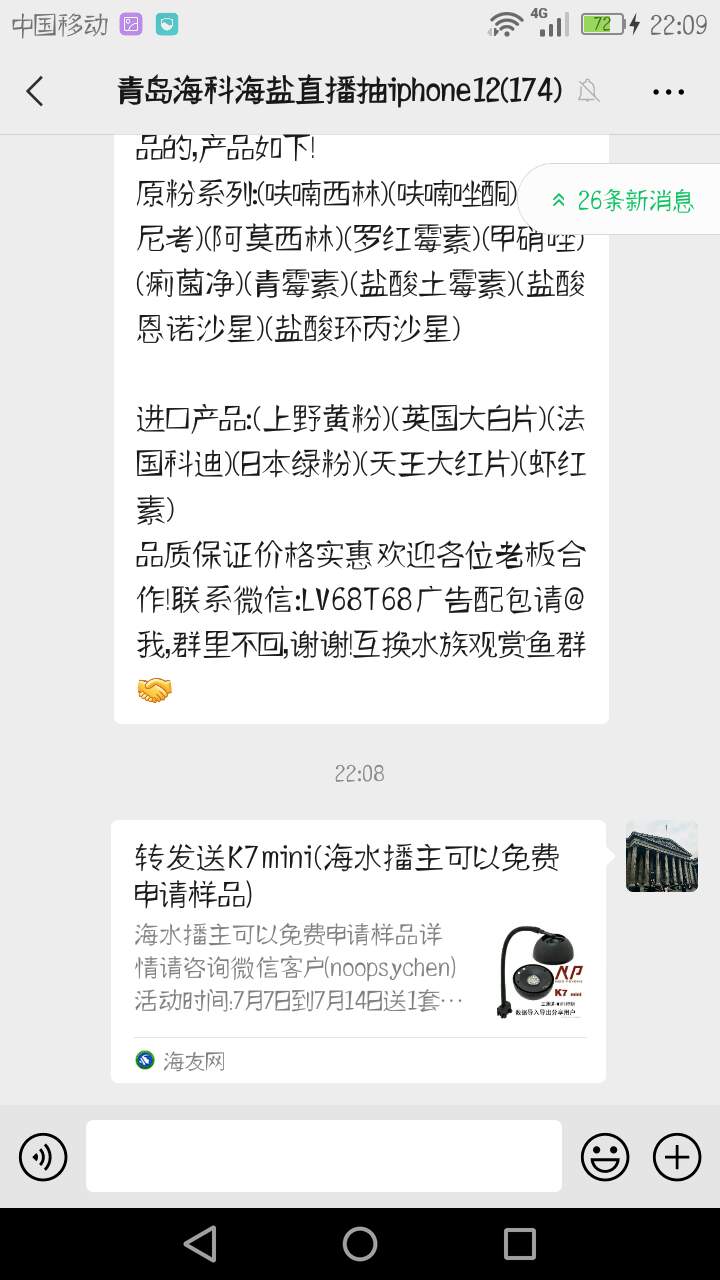Open the sender's building avatar profile
This screenshot has height=1280, width=720.
tap(661, 856)
